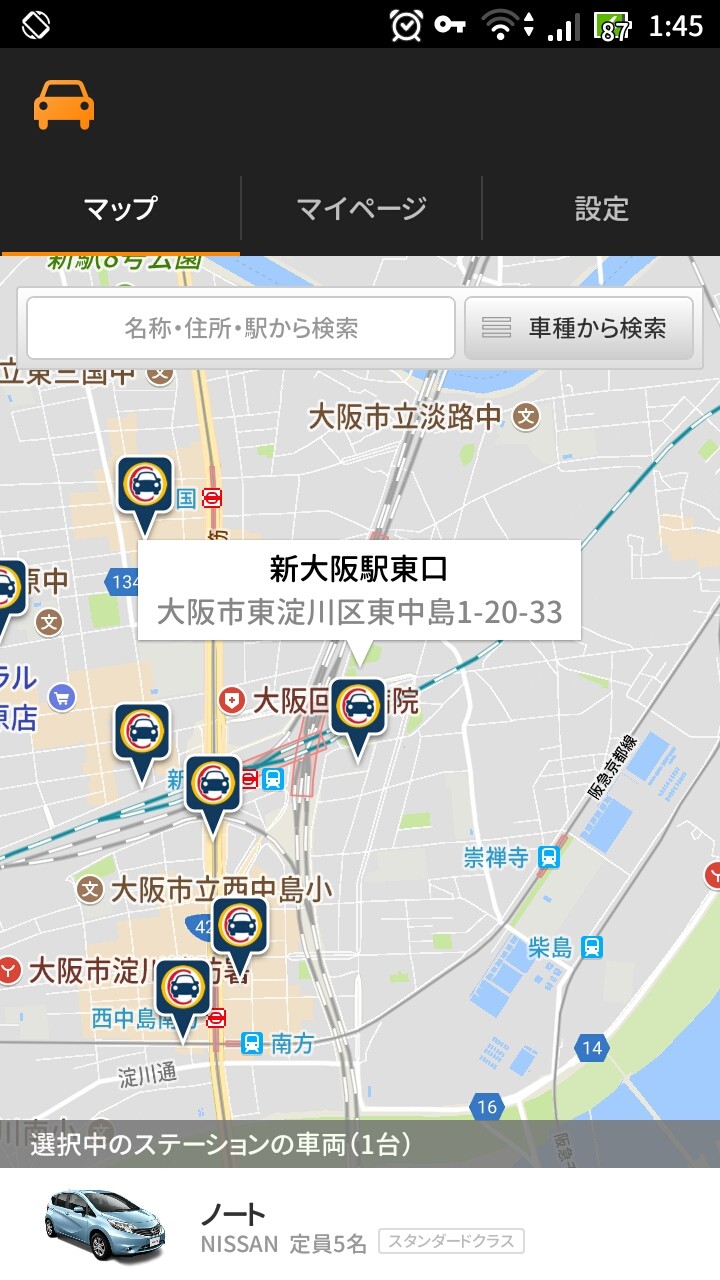Select the ノート NISSAN vehicle row
720x1280 pixels.
(360, 1225)
